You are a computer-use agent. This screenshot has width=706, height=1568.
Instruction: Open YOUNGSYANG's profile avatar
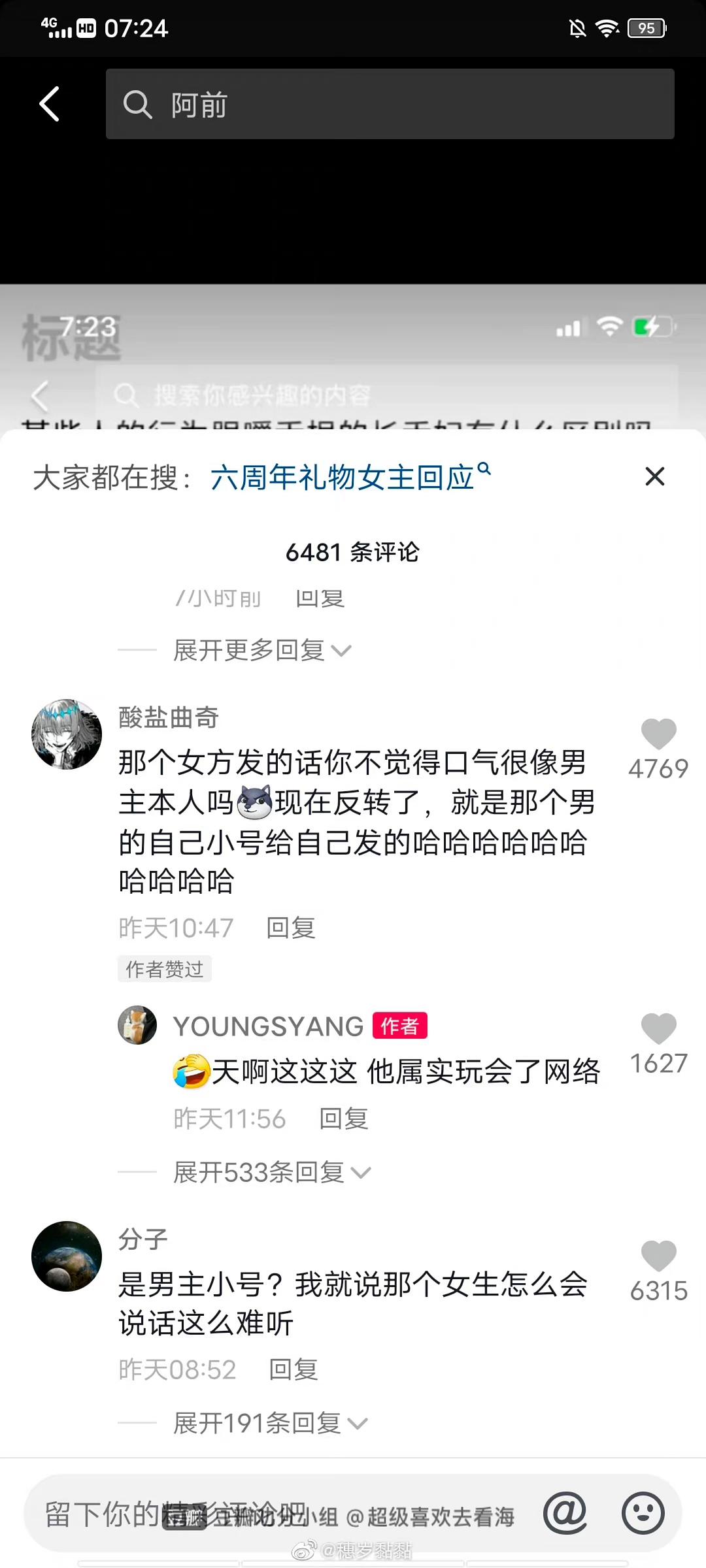pos(137,1025)
